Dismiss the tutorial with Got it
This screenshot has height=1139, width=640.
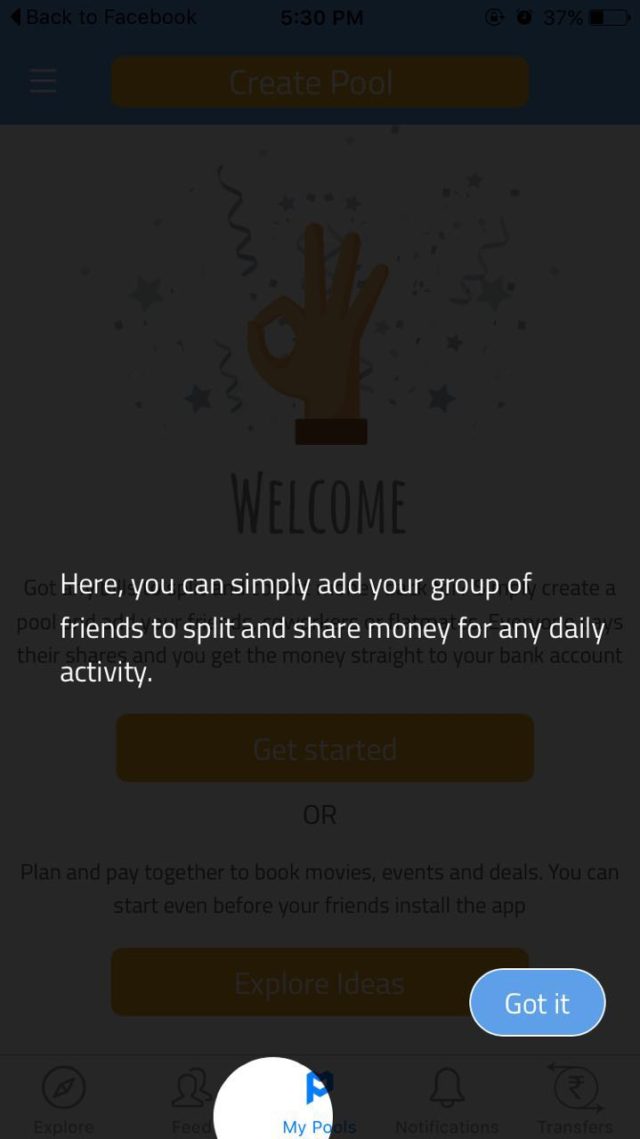click(x=537, y=1003)
